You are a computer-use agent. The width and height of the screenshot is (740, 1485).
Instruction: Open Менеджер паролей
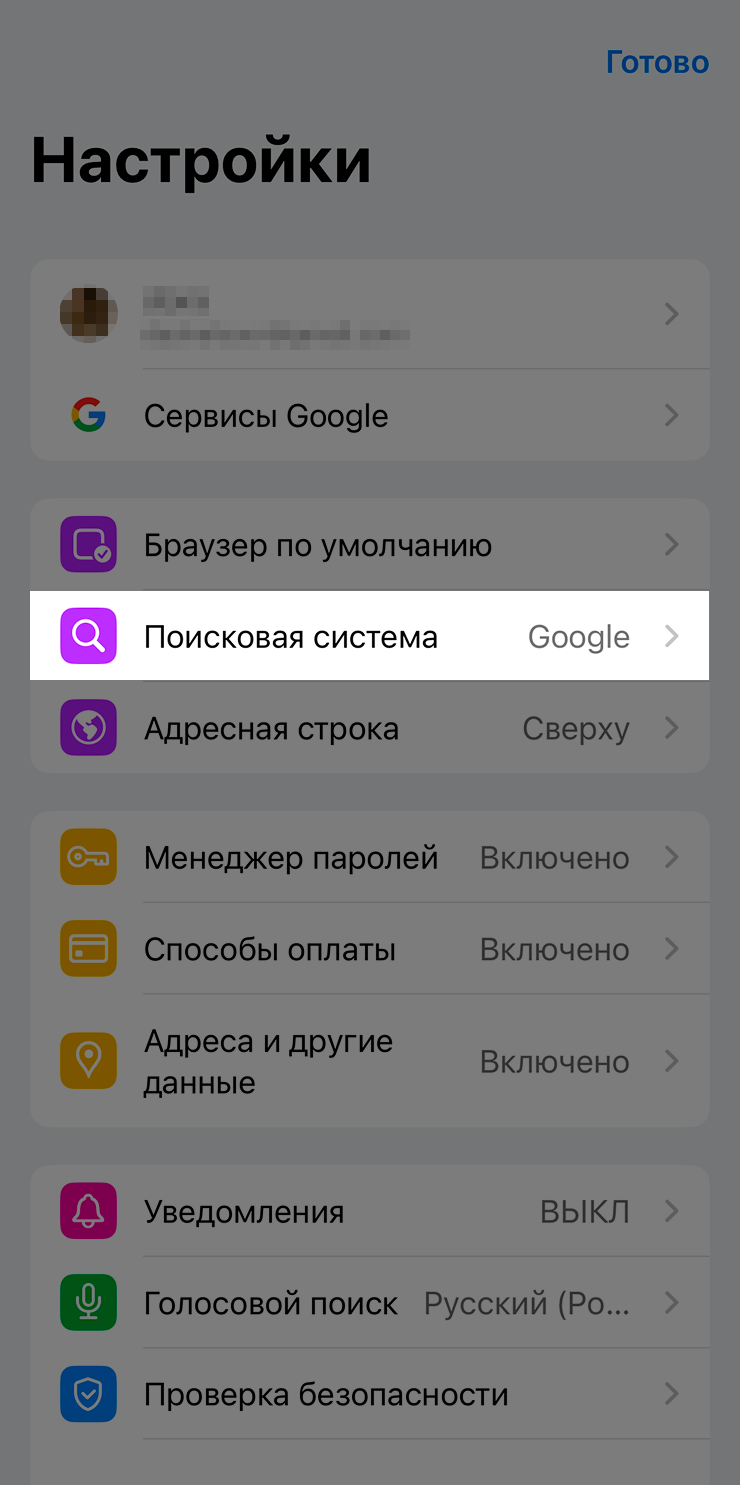pyautogui.click(x=370, y=857)
